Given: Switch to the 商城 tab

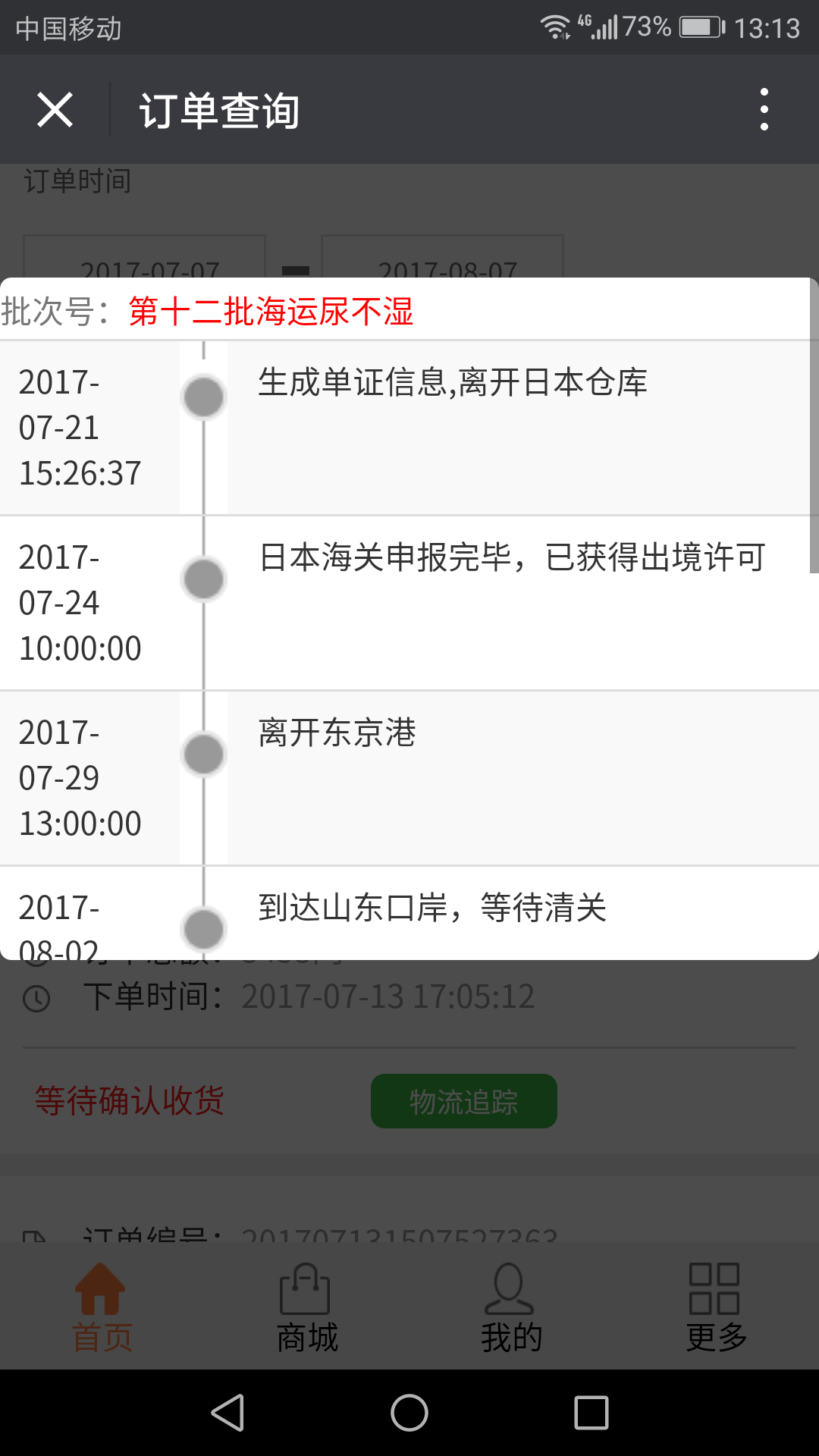Looking at the screenshot, I should [x=307, y=1308].
